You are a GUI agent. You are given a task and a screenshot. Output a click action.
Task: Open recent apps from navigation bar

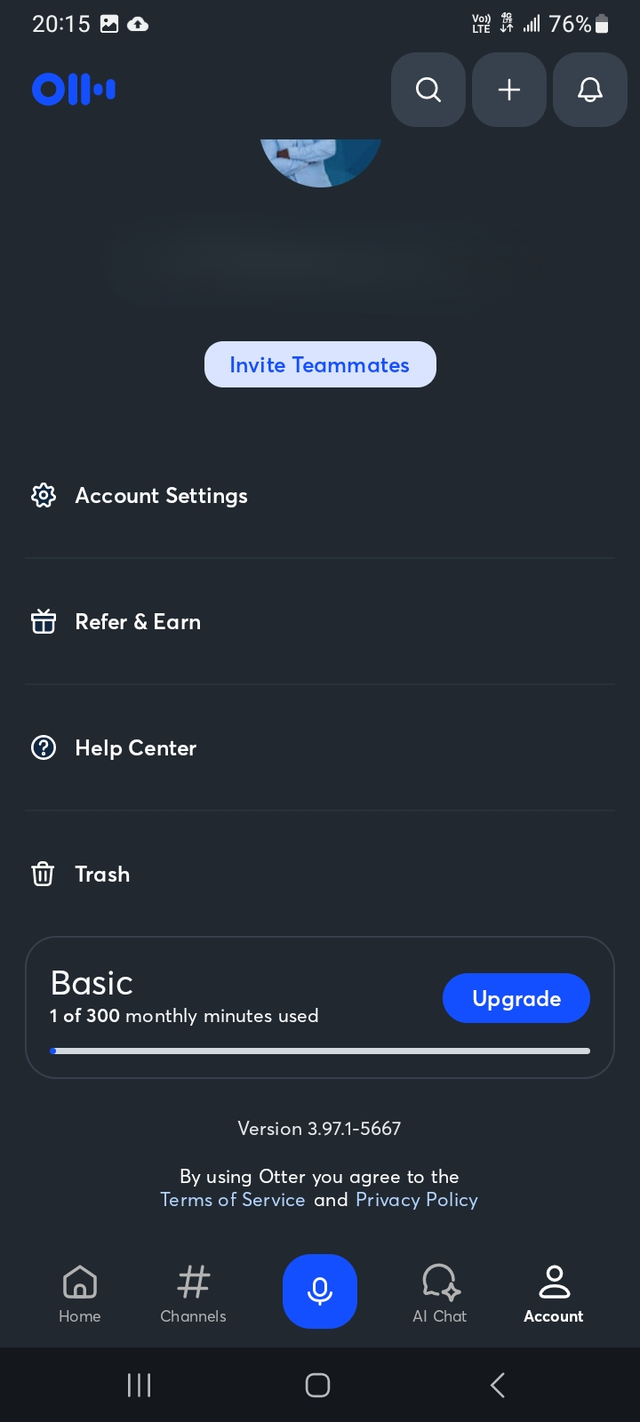click(x=139, y=1385)
